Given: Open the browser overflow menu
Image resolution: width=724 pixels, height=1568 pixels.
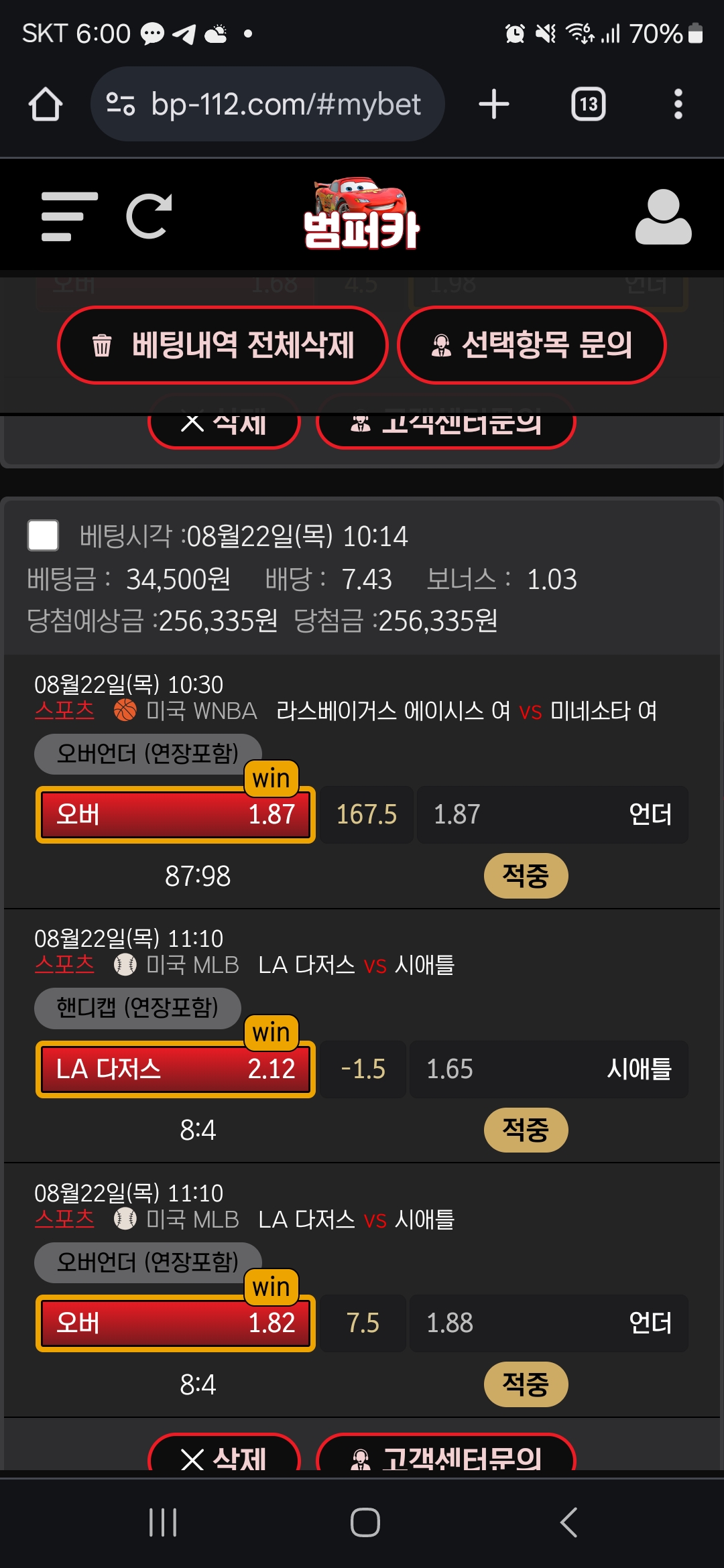Looking at the screenshot, I should (x=678, y=105).
